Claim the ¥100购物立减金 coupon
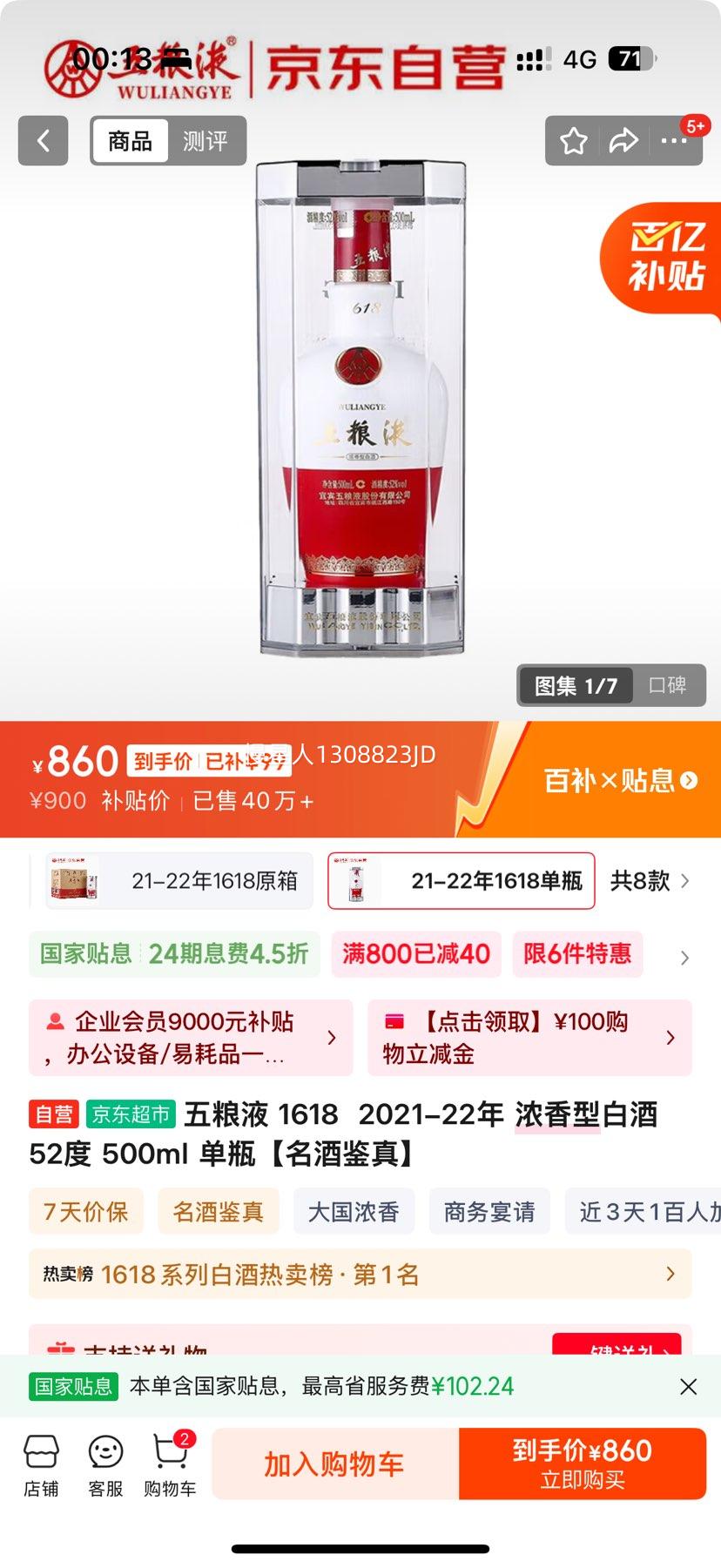 (529, 1038)
